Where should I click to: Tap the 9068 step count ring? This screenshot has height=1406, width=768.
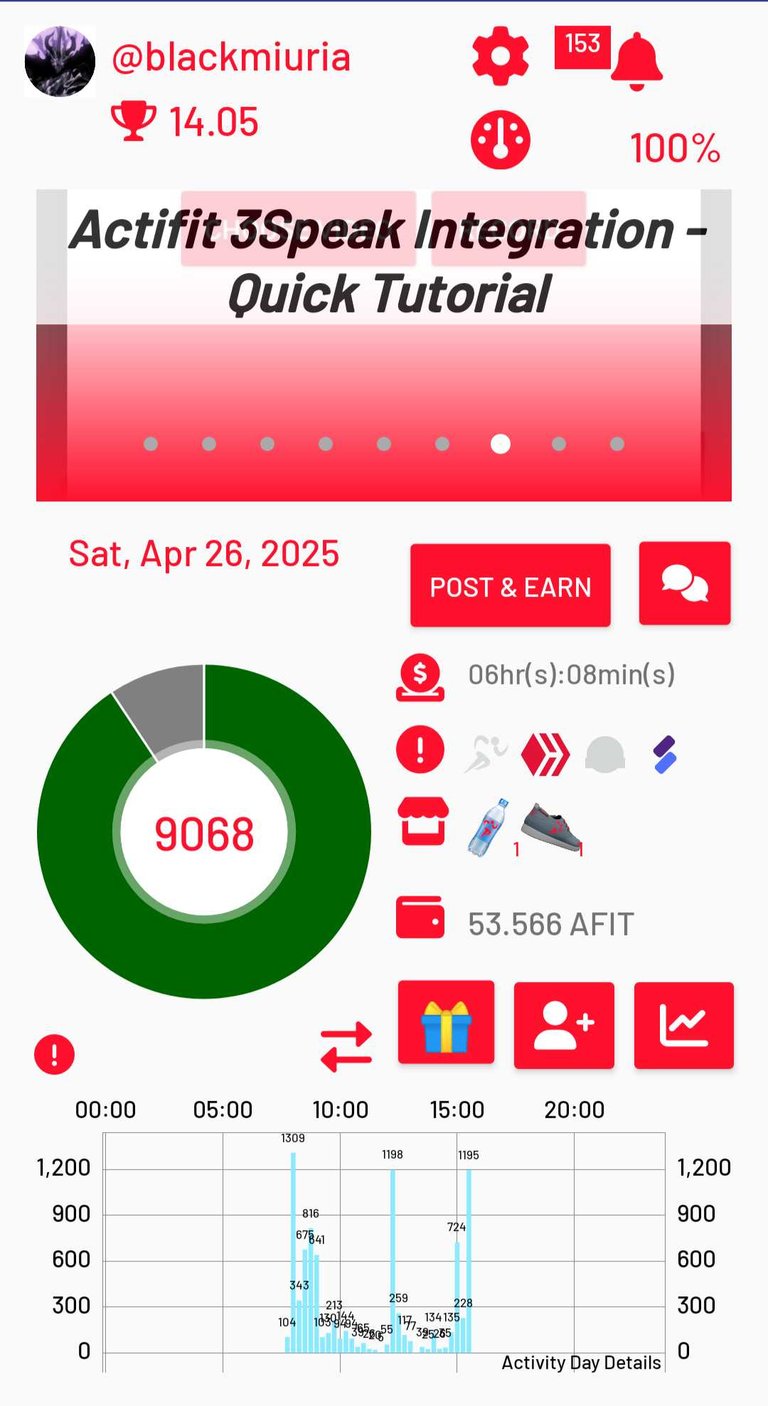pos(204,832)
